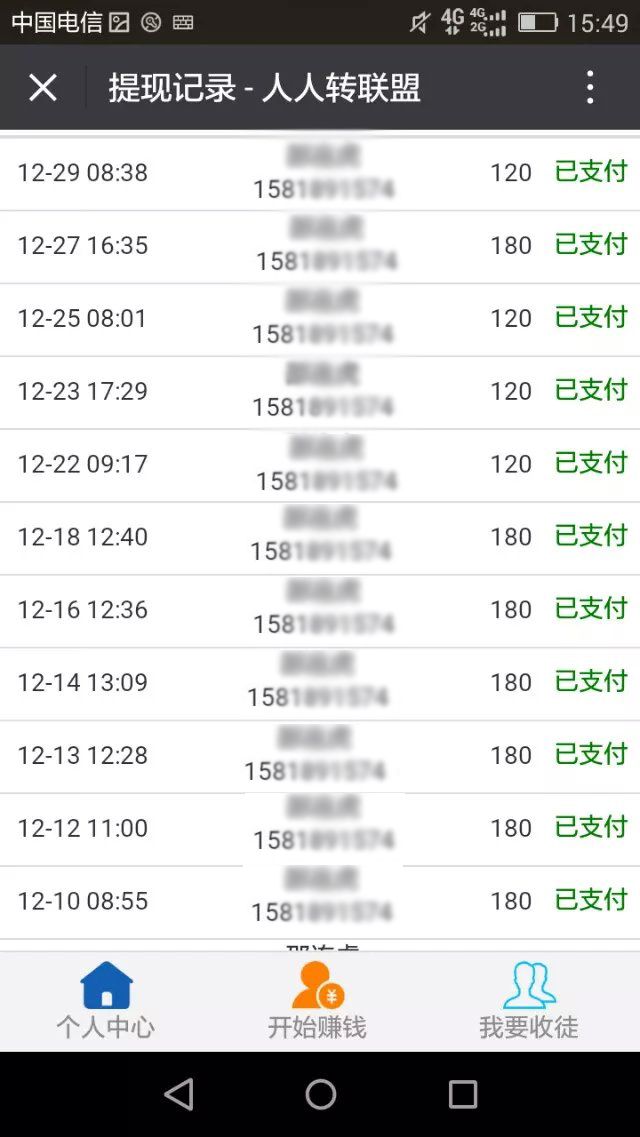Open the three-dot overflow menu
The image size is (640, 1137).
590,88
